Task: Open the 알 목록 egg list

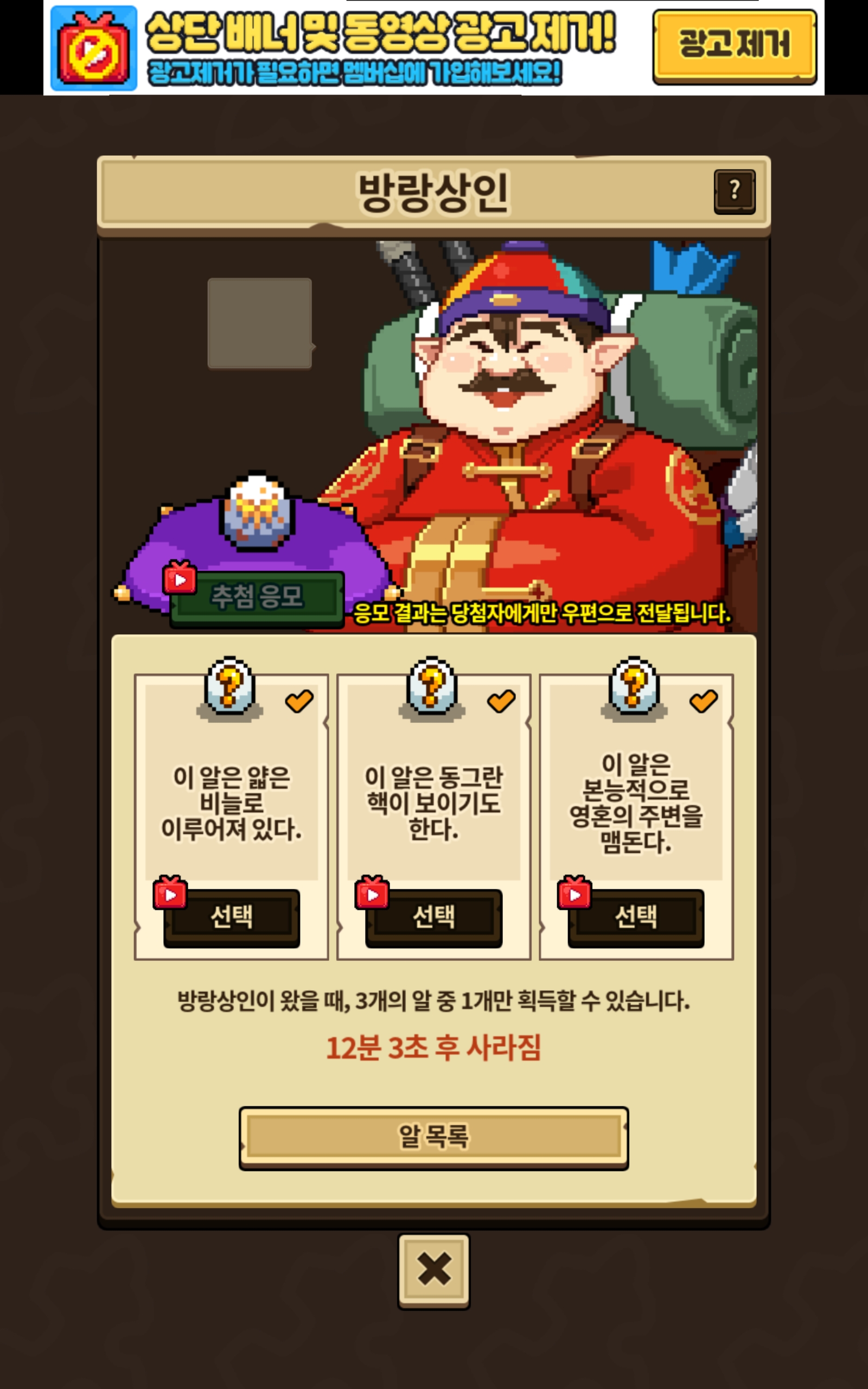Action: point(433,1138)
